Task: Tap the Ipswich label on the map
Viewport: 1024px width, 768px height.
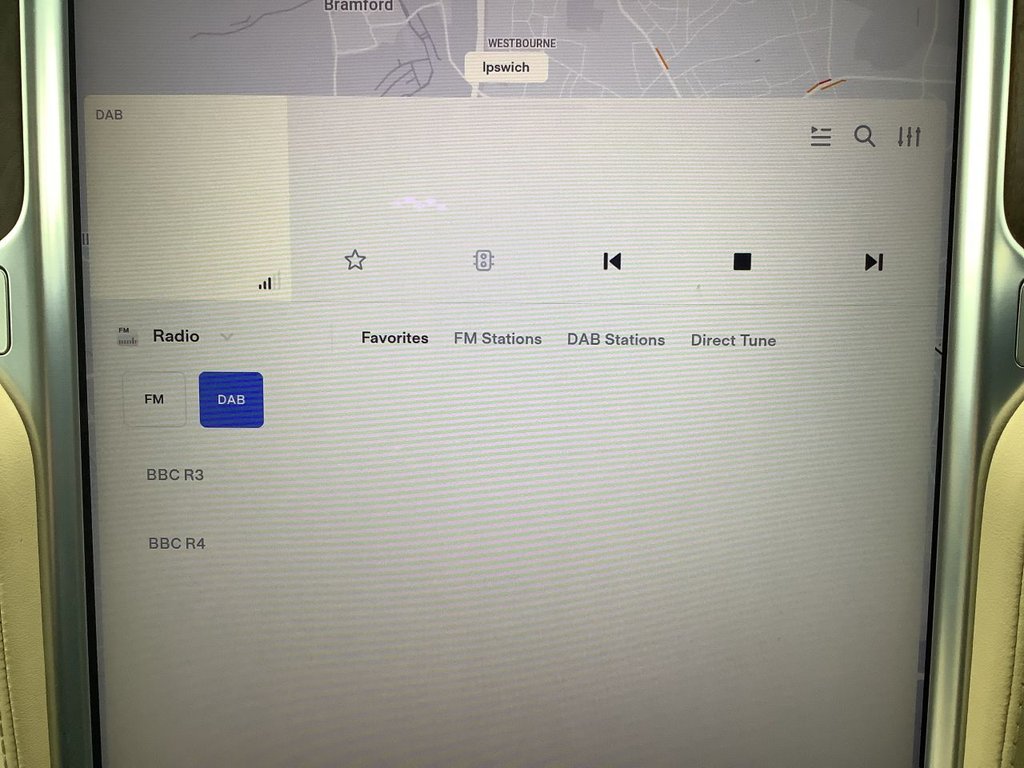Action: coord(506,67)
